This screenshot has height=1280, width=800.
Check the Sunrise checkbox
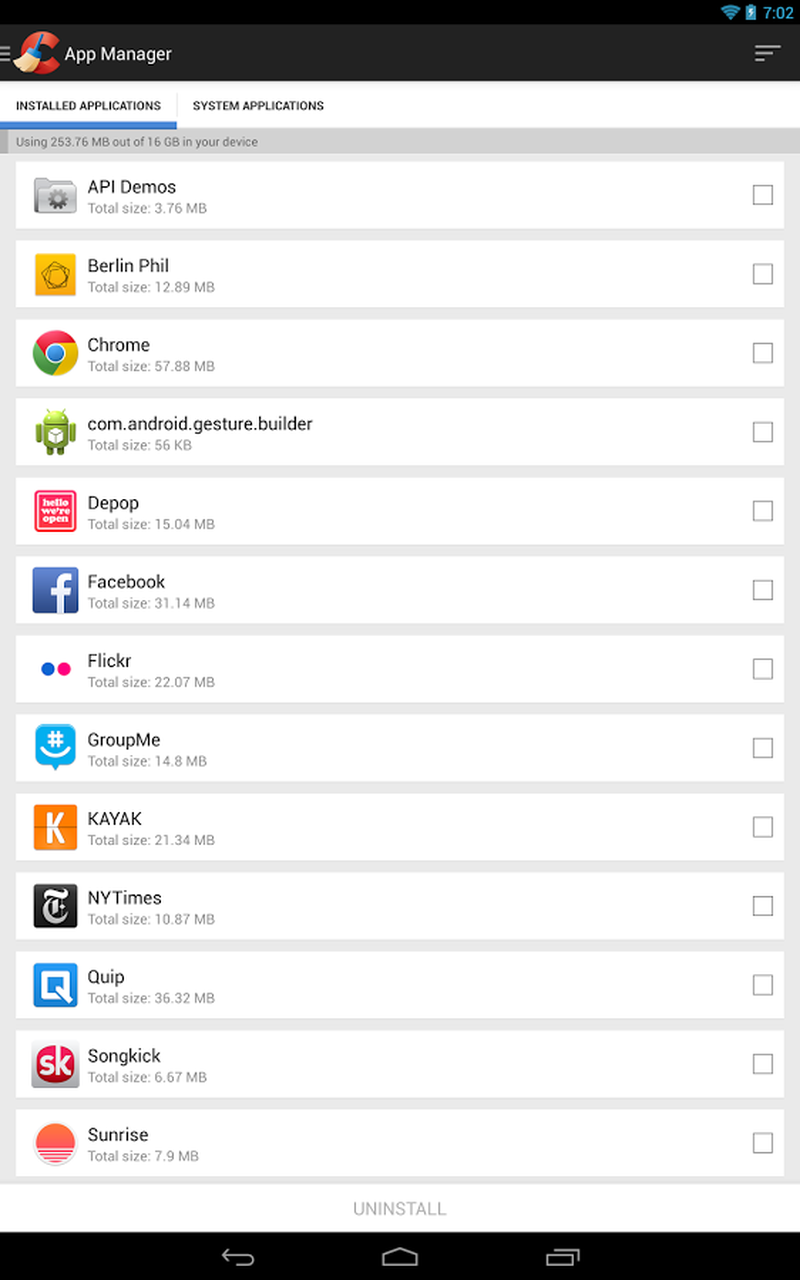(x=762, y=1143)
